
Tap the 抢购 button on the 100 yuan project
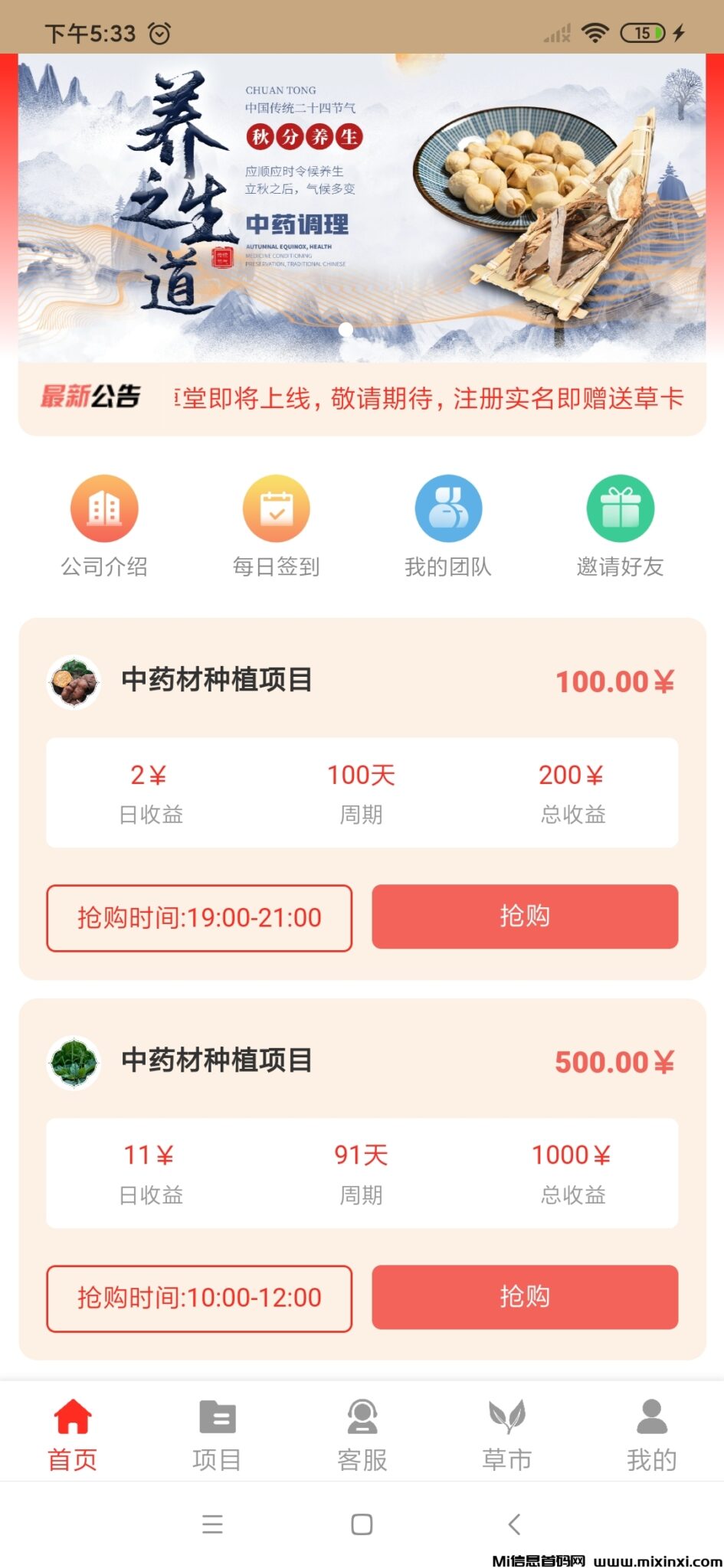(x=525, y=916)
